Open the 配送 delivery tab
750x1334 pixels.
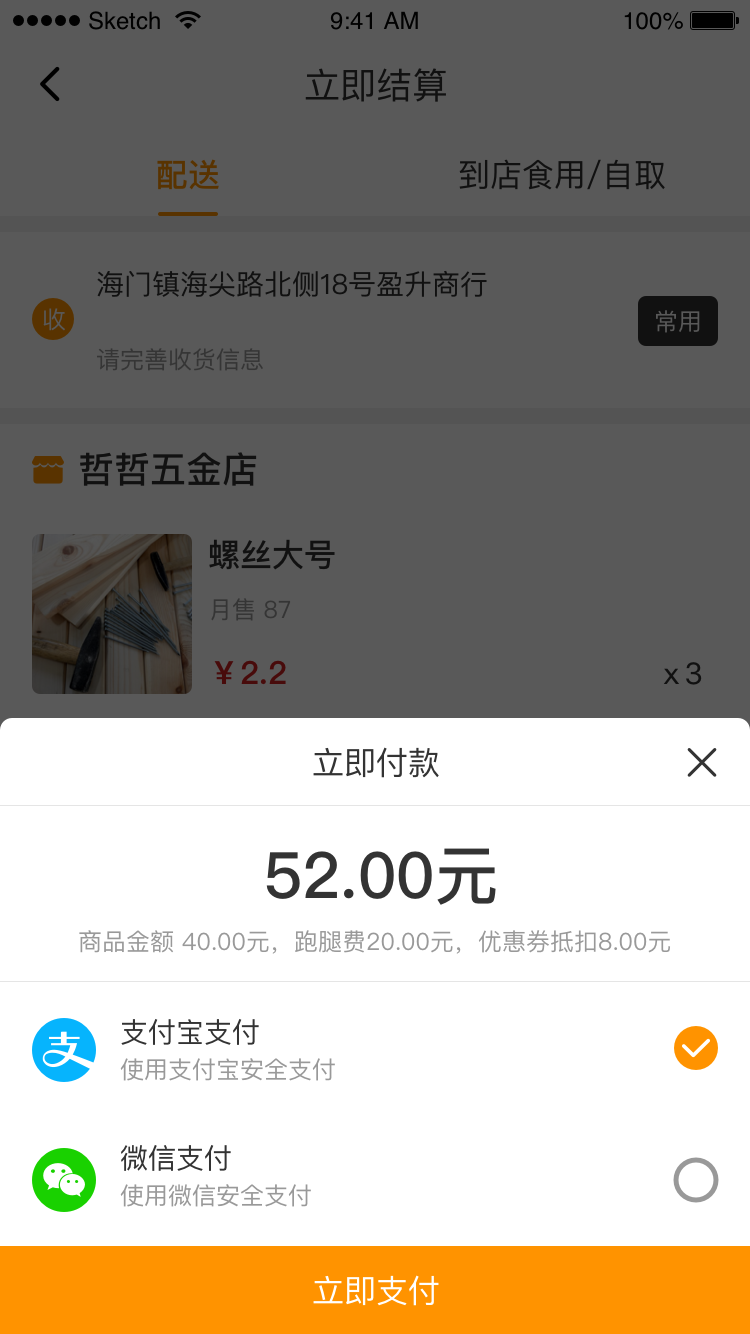187,174
